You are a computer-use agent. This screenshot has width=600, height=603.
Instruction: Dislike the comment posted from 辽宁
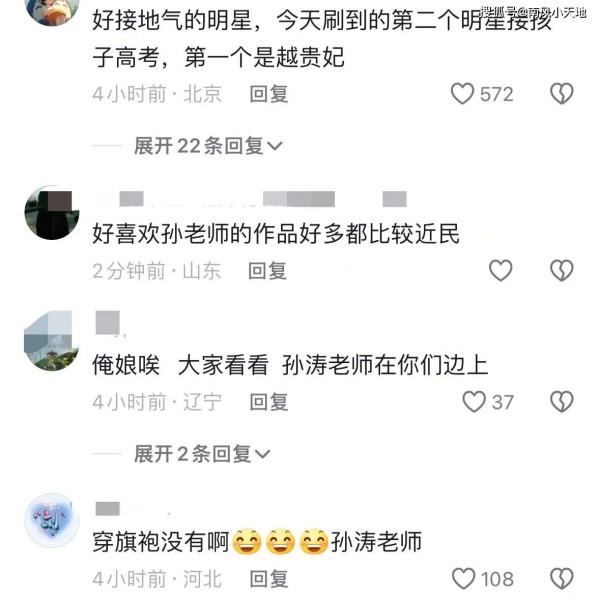pos(562,402)
